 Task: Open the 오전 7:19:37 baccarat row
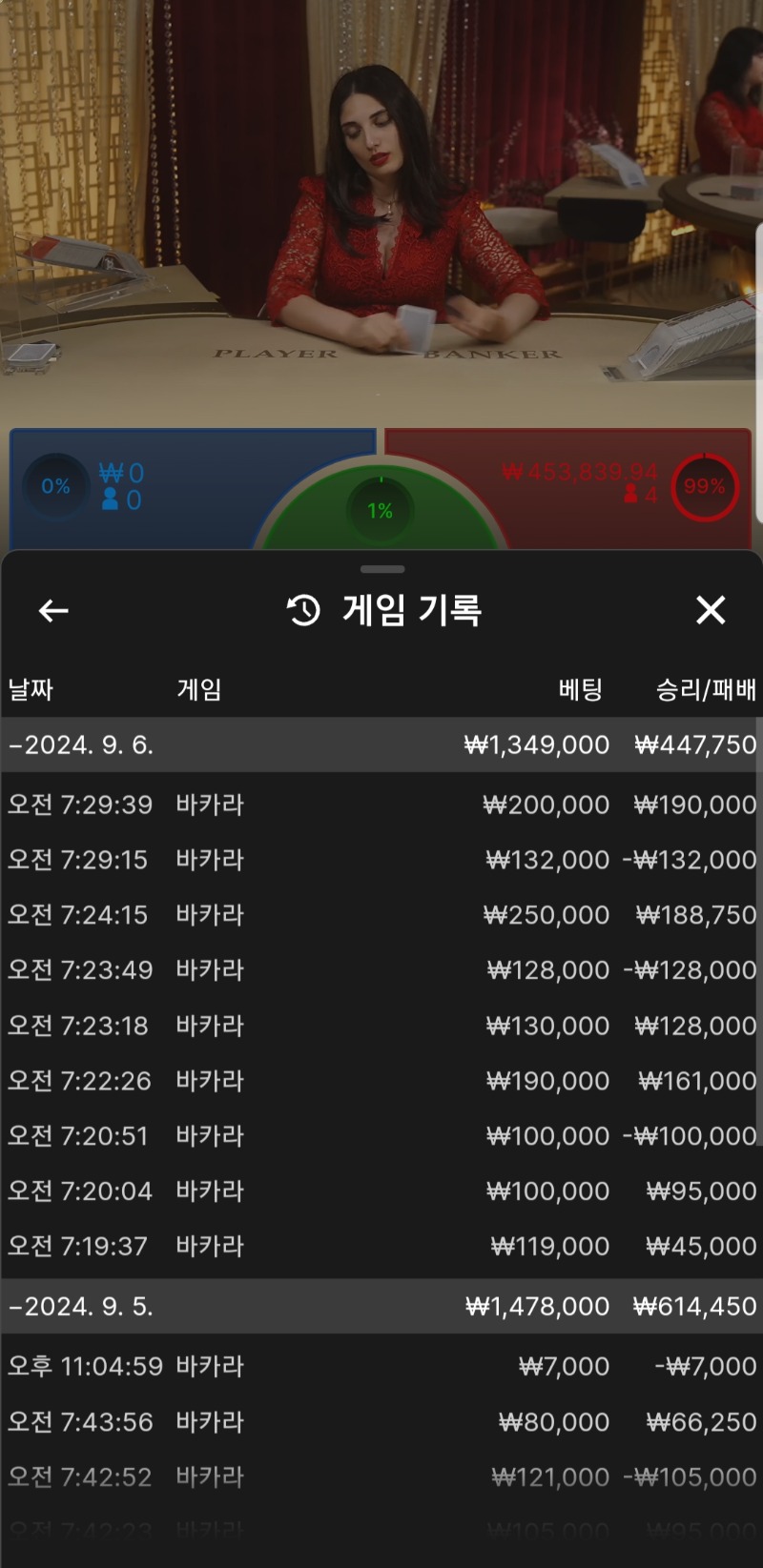click(381, 1247)
